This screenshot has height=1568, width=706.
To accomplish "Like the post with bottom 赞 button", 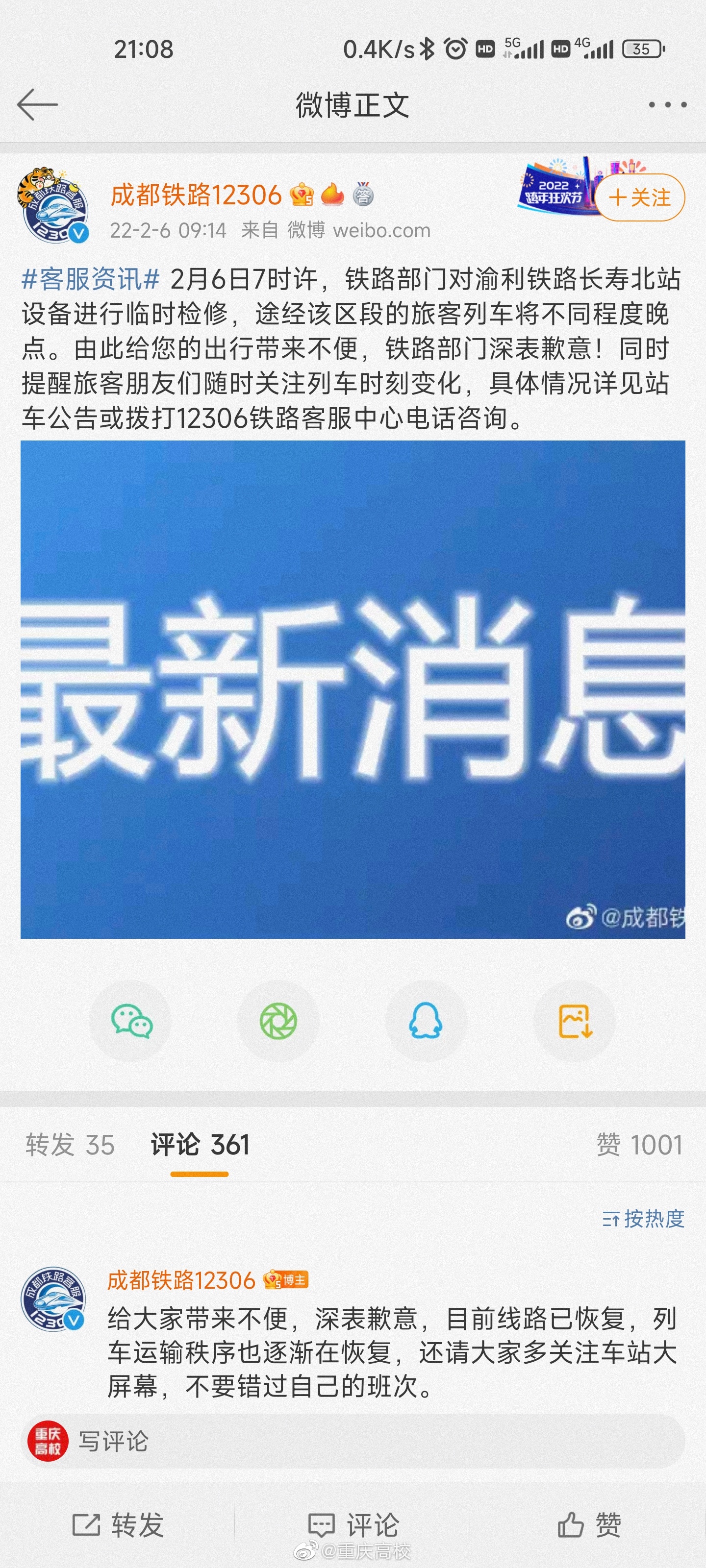I will [x=589, y=1525].
